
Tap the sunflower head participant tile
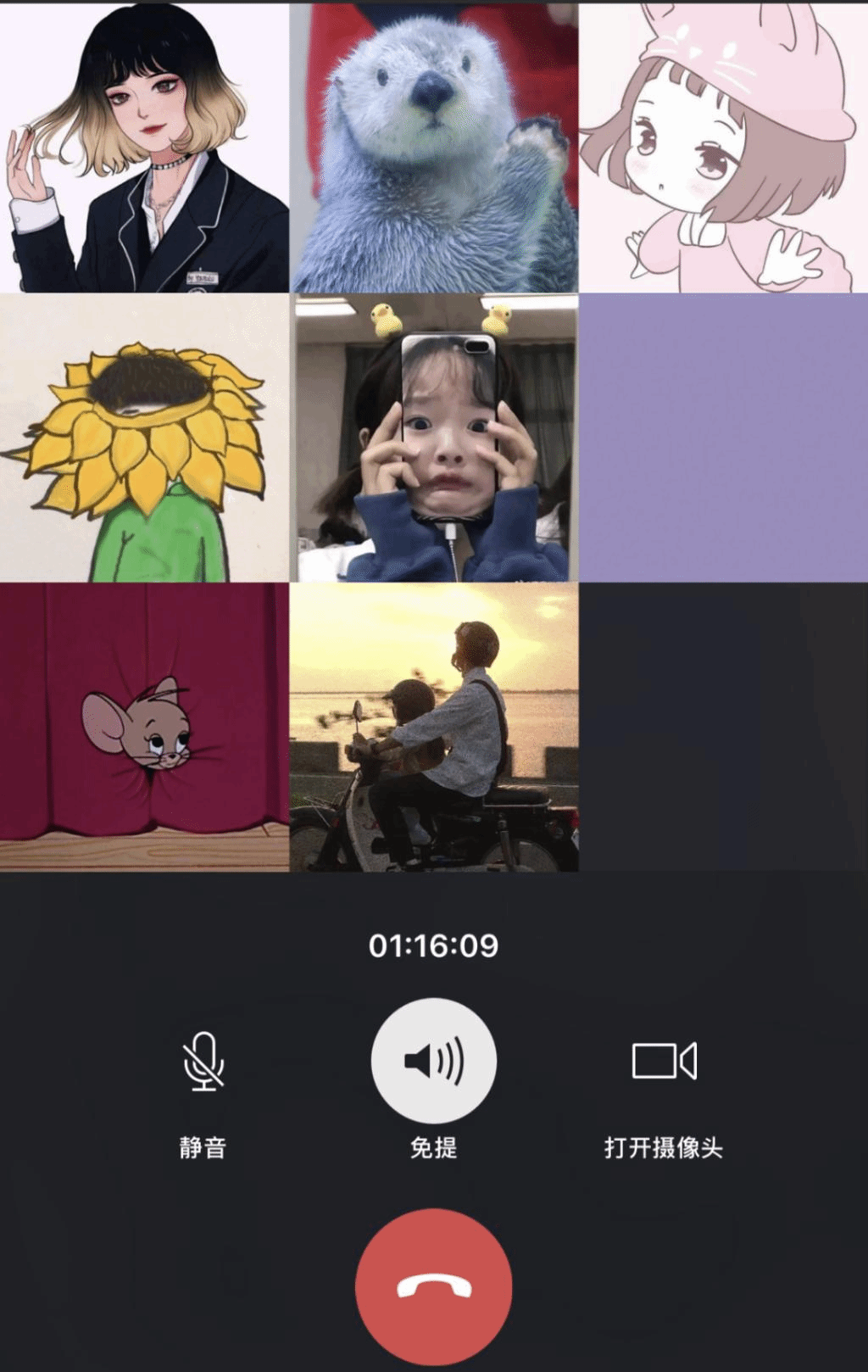coord(144,438)
